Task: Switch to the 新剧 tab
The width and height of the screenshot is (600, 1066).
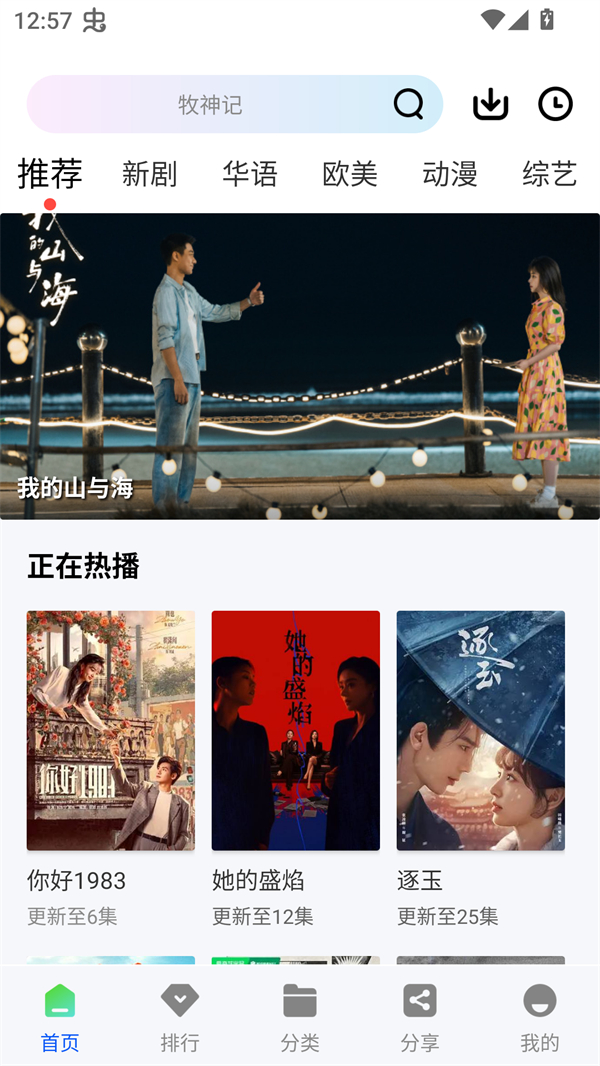Action: 149,174
